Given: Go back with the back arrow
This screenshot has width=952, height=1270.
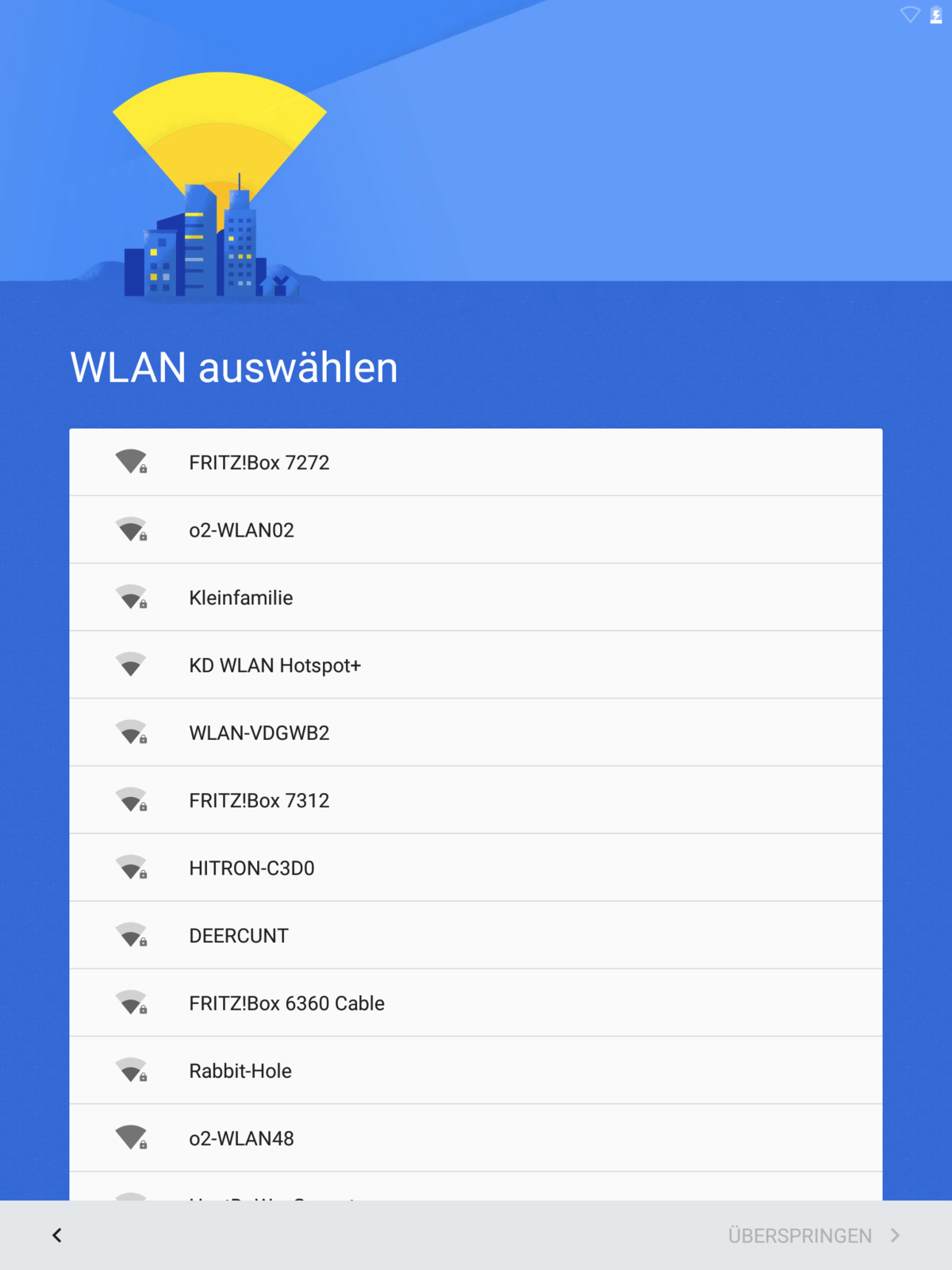Looking at the screenshot, I should [x=57, y=1235].
